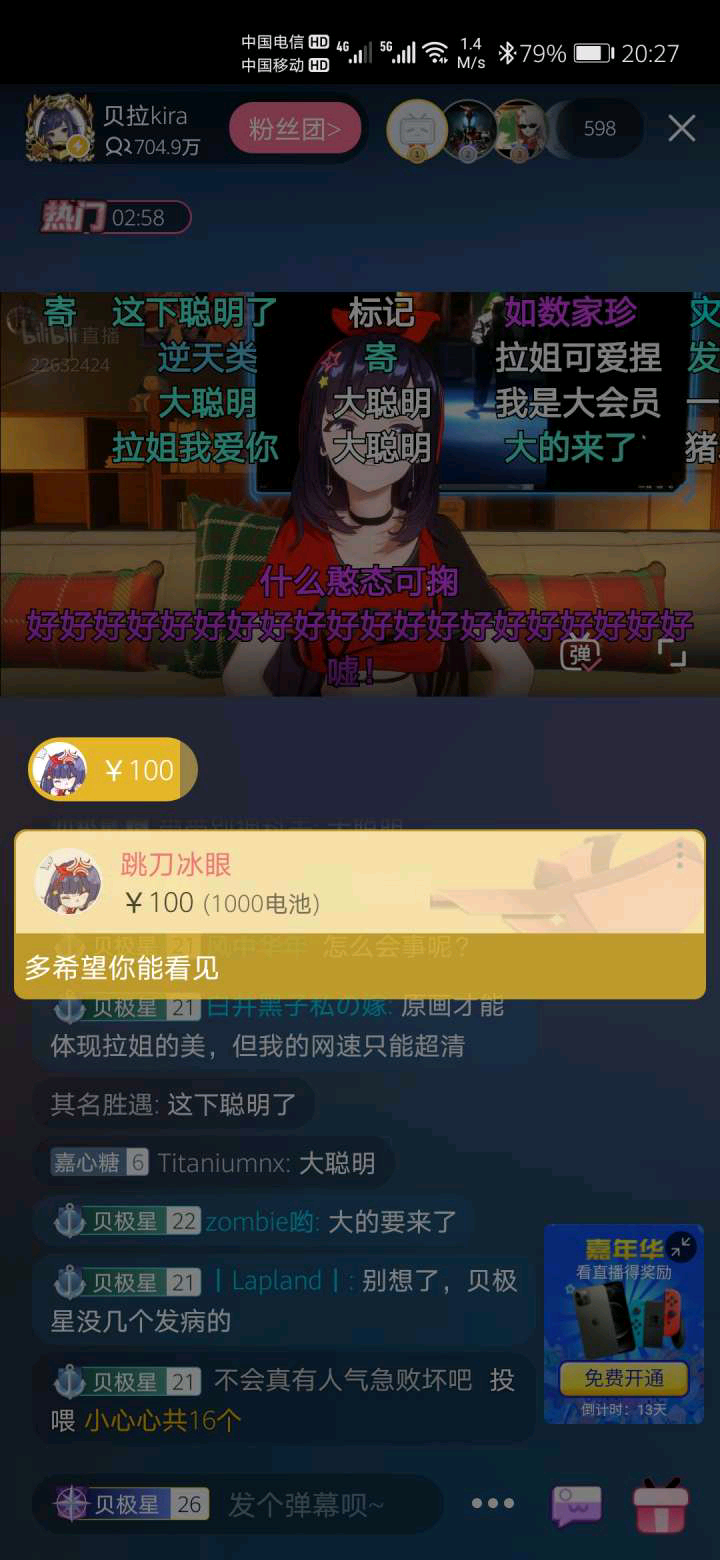Enter fullscreen video mode
Viewport: 720px width, 1560px height.
672,653
